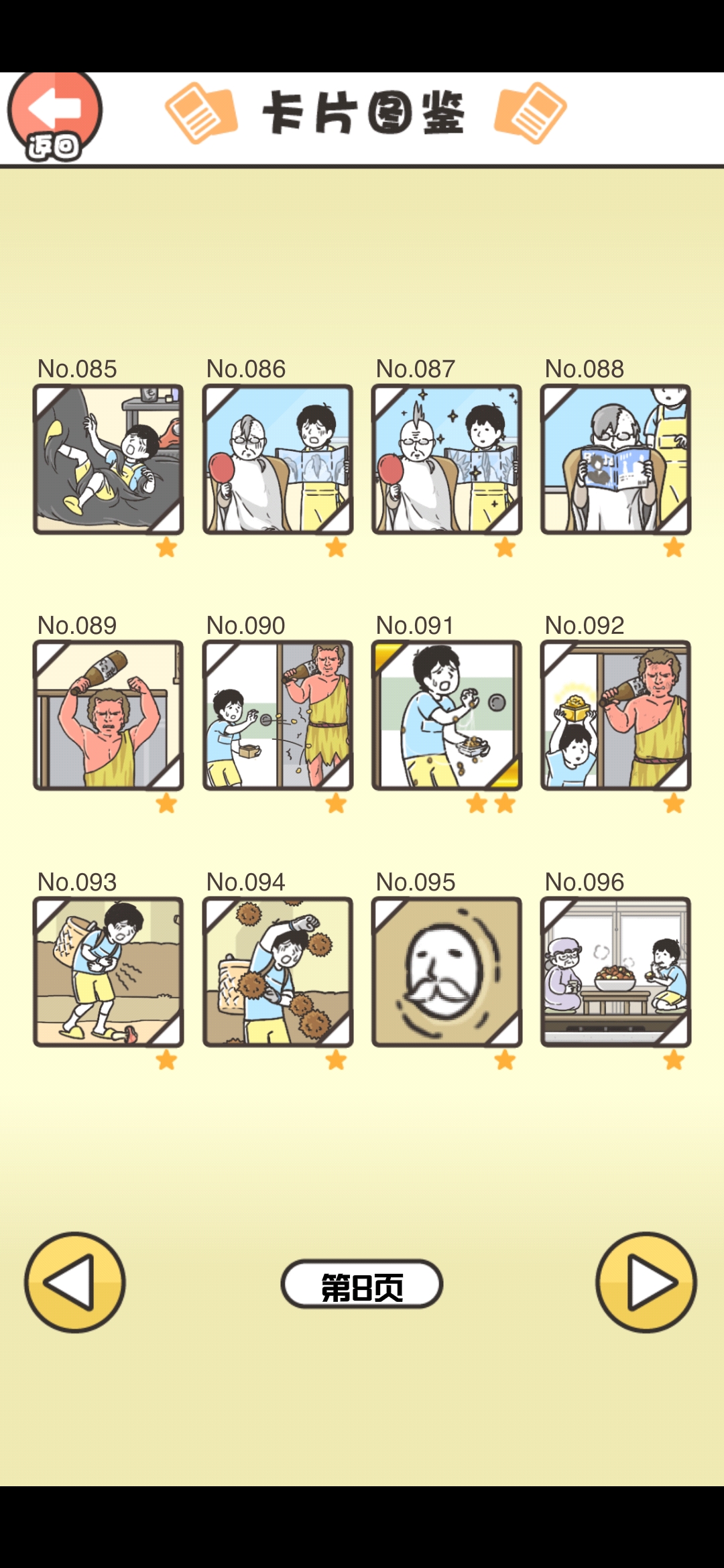Screen dimensions: 724x1568
Task: Open card No.090
Action: [x=278, y=716]
